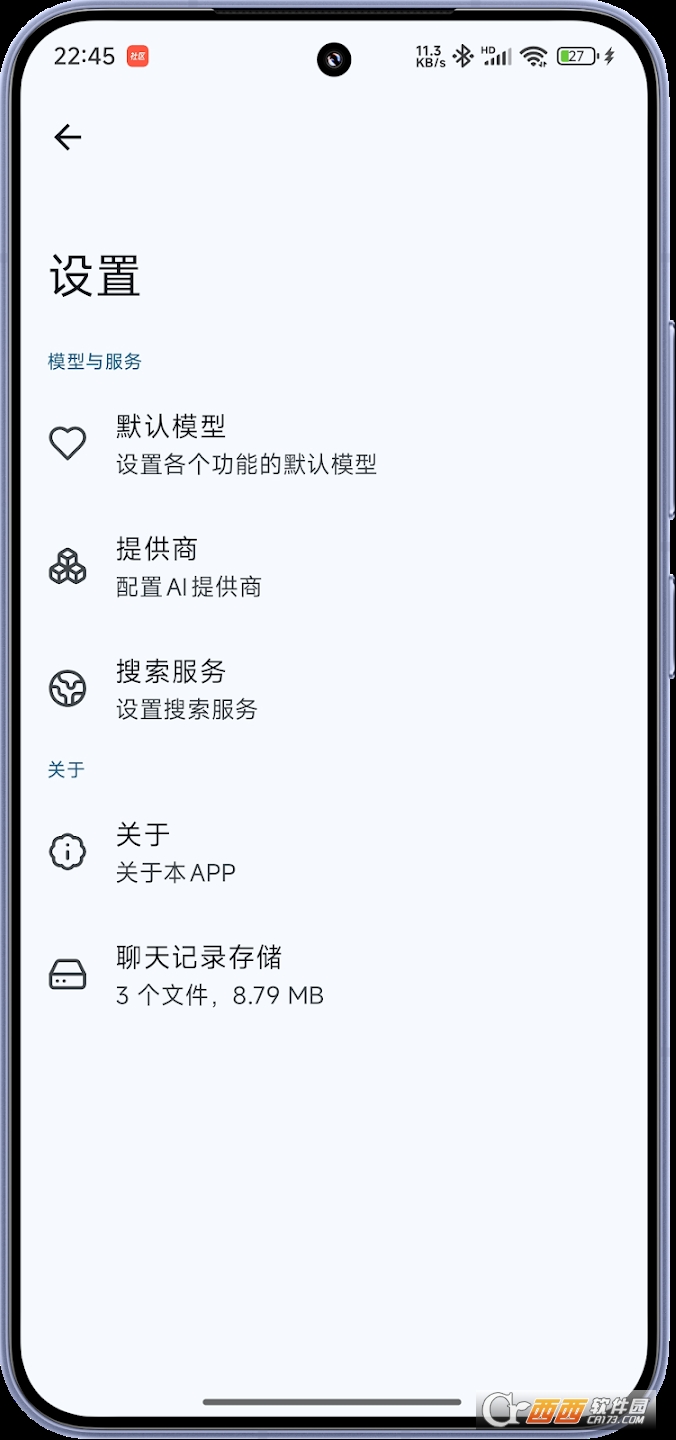The image size is (676, 1440).
Task: Open 提供商 to configure AI providers
Action: click(x=190, y=566)
